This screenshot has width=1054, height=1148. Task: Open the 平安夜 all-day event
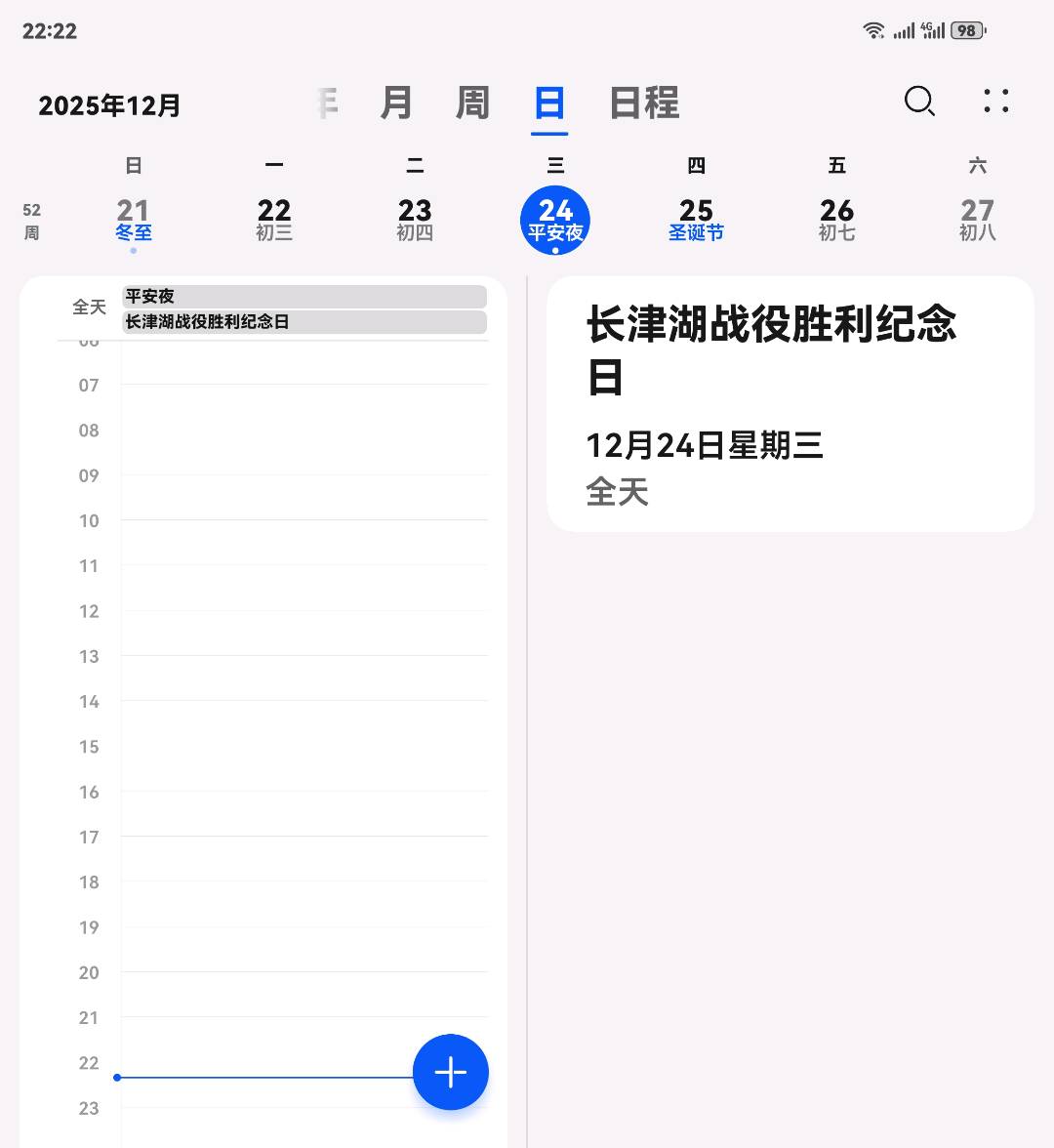click(304, 296)
